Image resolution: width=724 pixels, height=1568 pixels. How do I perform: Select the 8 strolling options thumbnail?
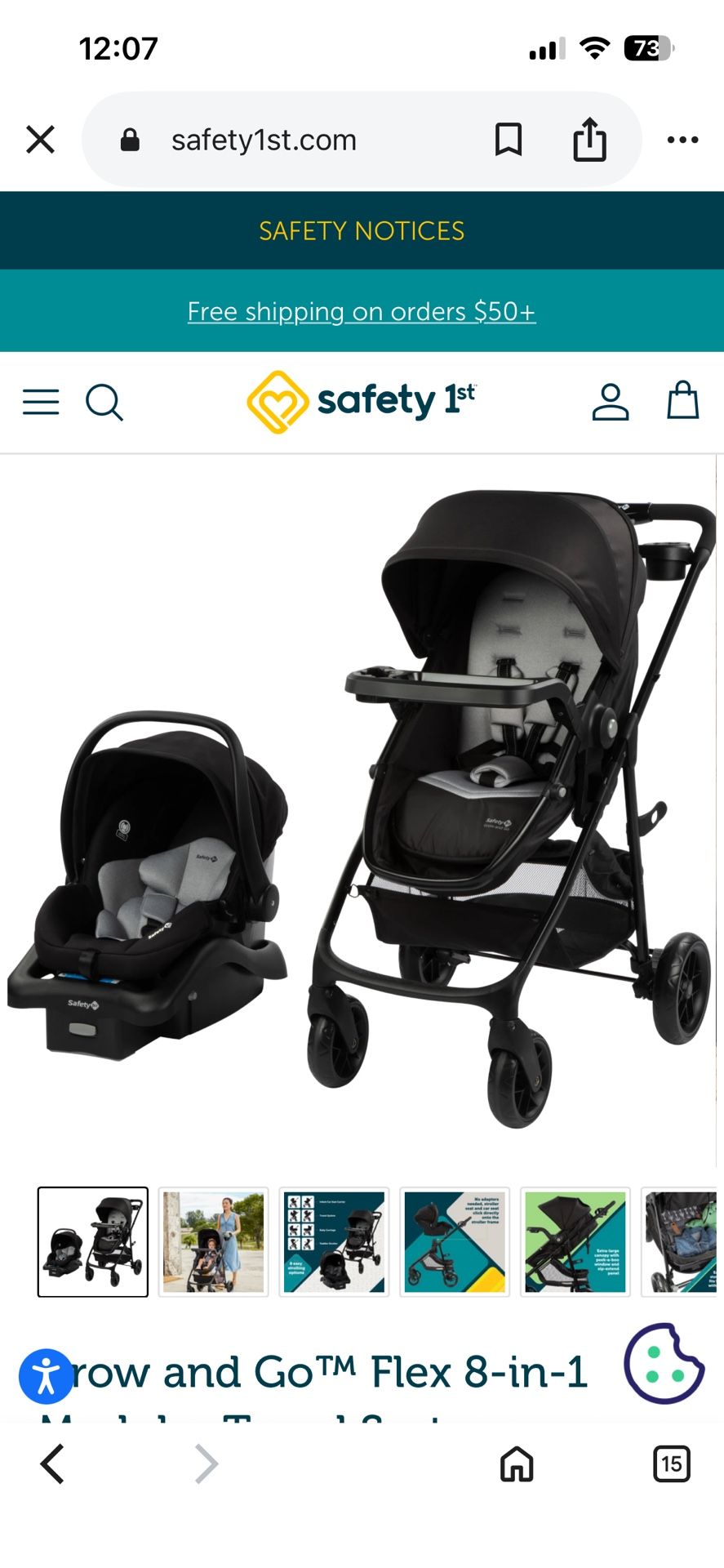(x=334, y=1241)
